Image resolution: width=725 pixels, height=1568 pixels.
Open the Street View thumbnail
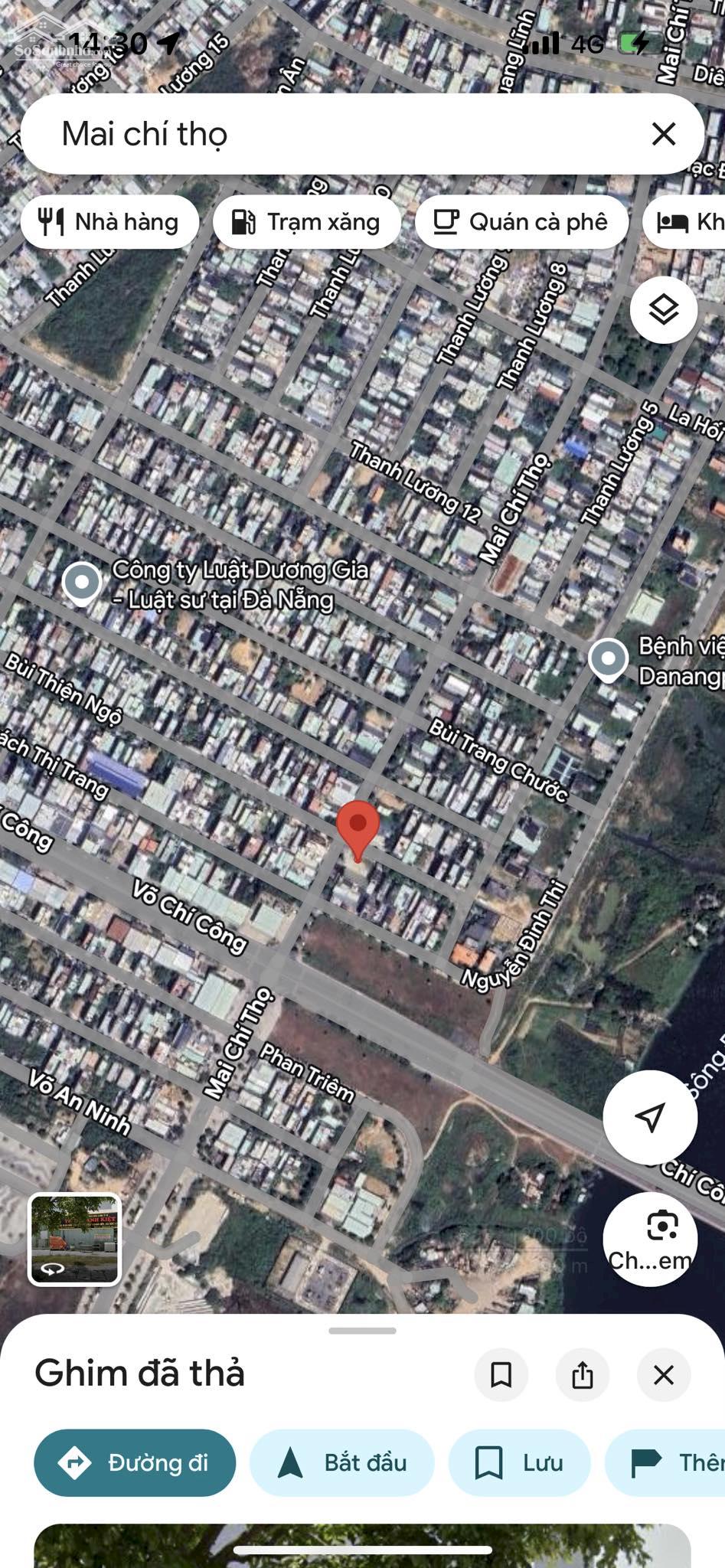click(74, 1238)
